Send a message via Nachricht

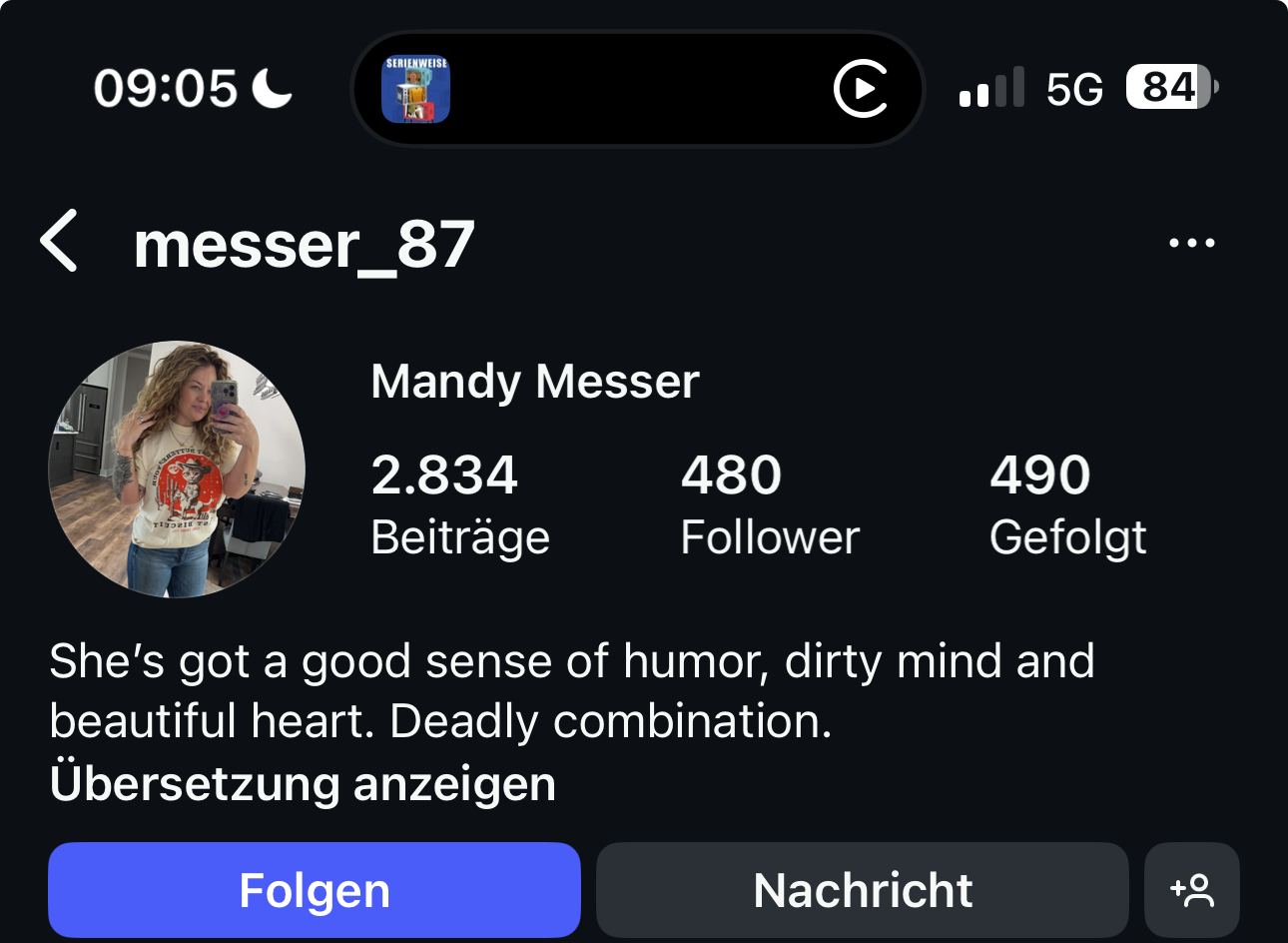point(862,890)
